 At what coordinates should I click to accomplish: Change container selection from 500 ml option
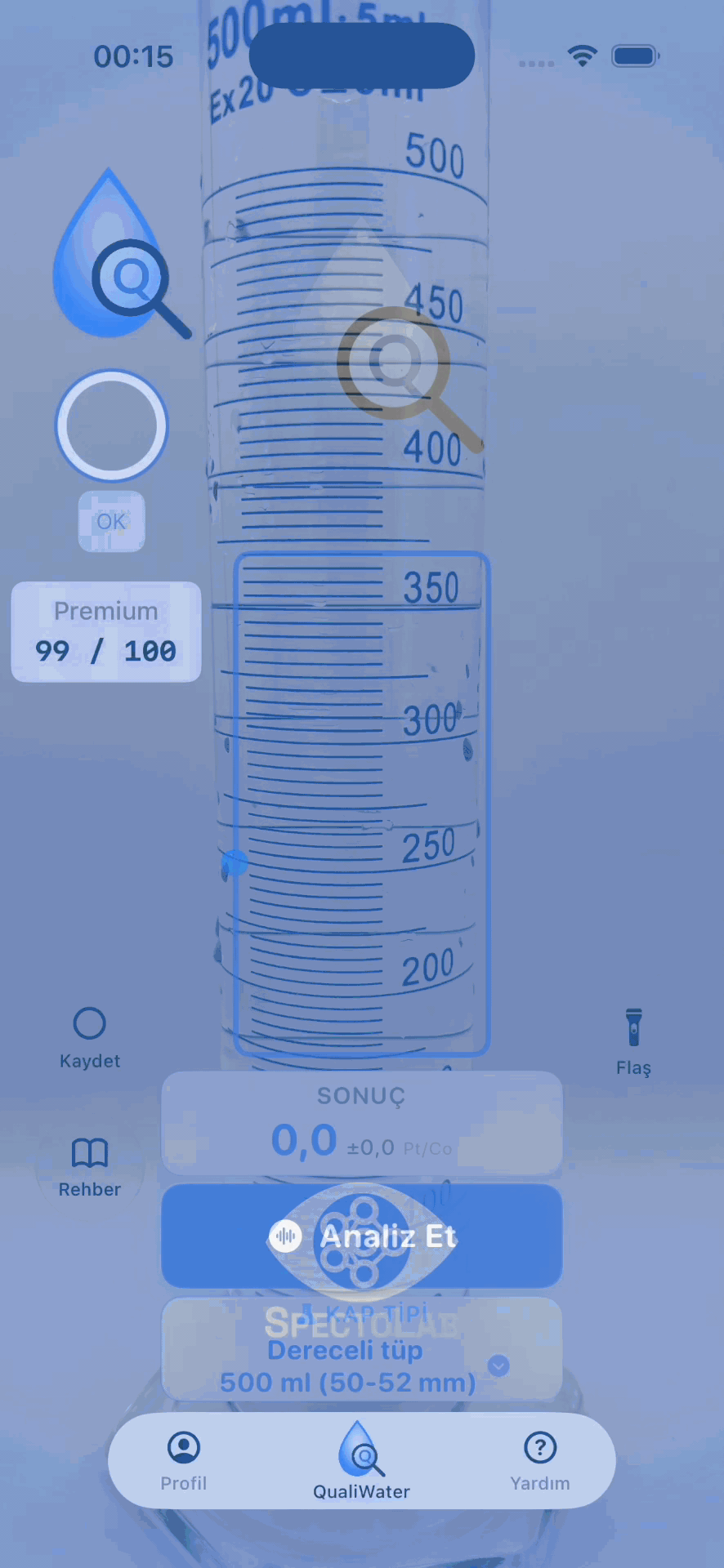[362, 1350]
